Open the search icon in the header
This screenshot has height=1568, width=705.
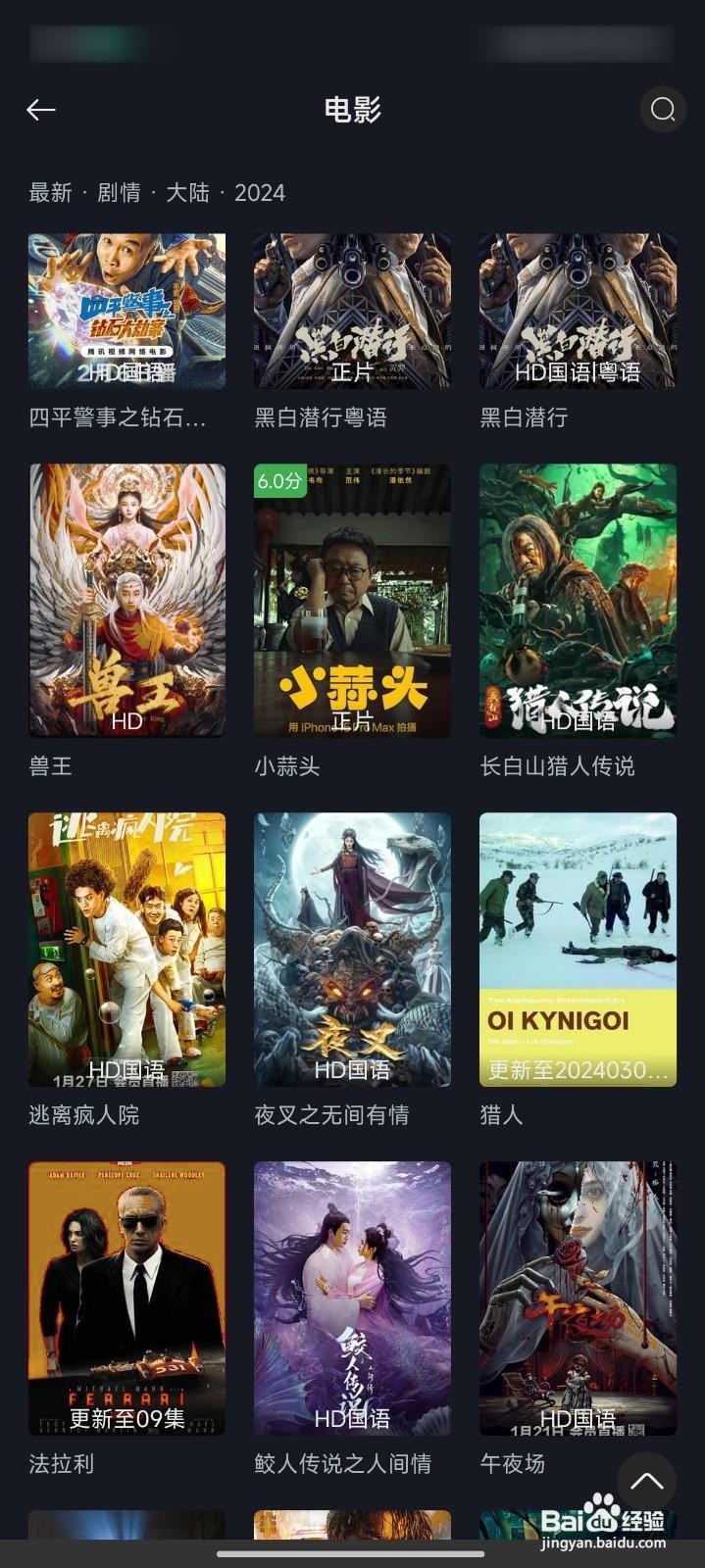663,110
